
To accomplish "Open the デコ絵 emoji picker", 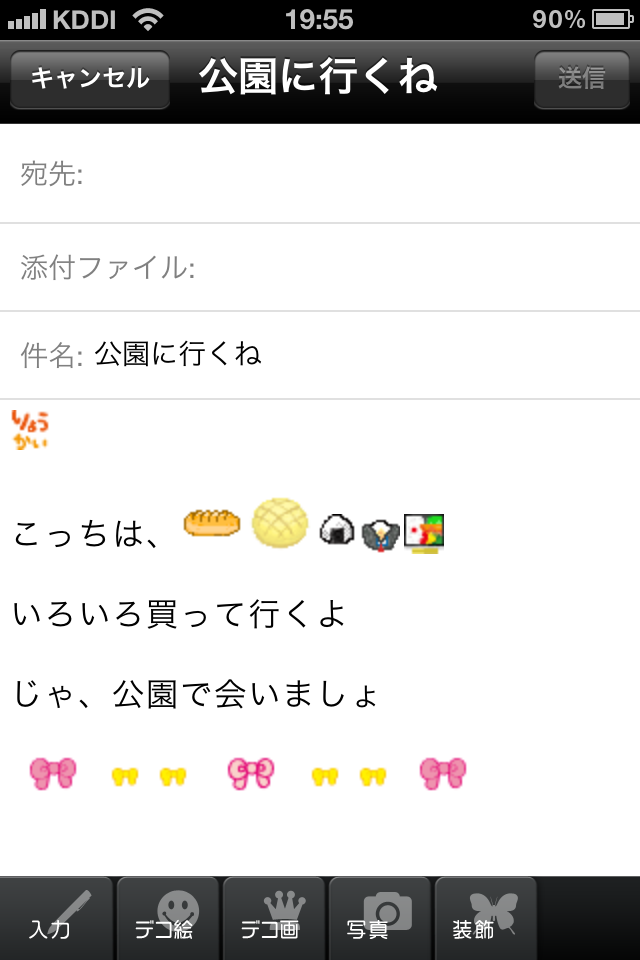I will coord(166,918).
